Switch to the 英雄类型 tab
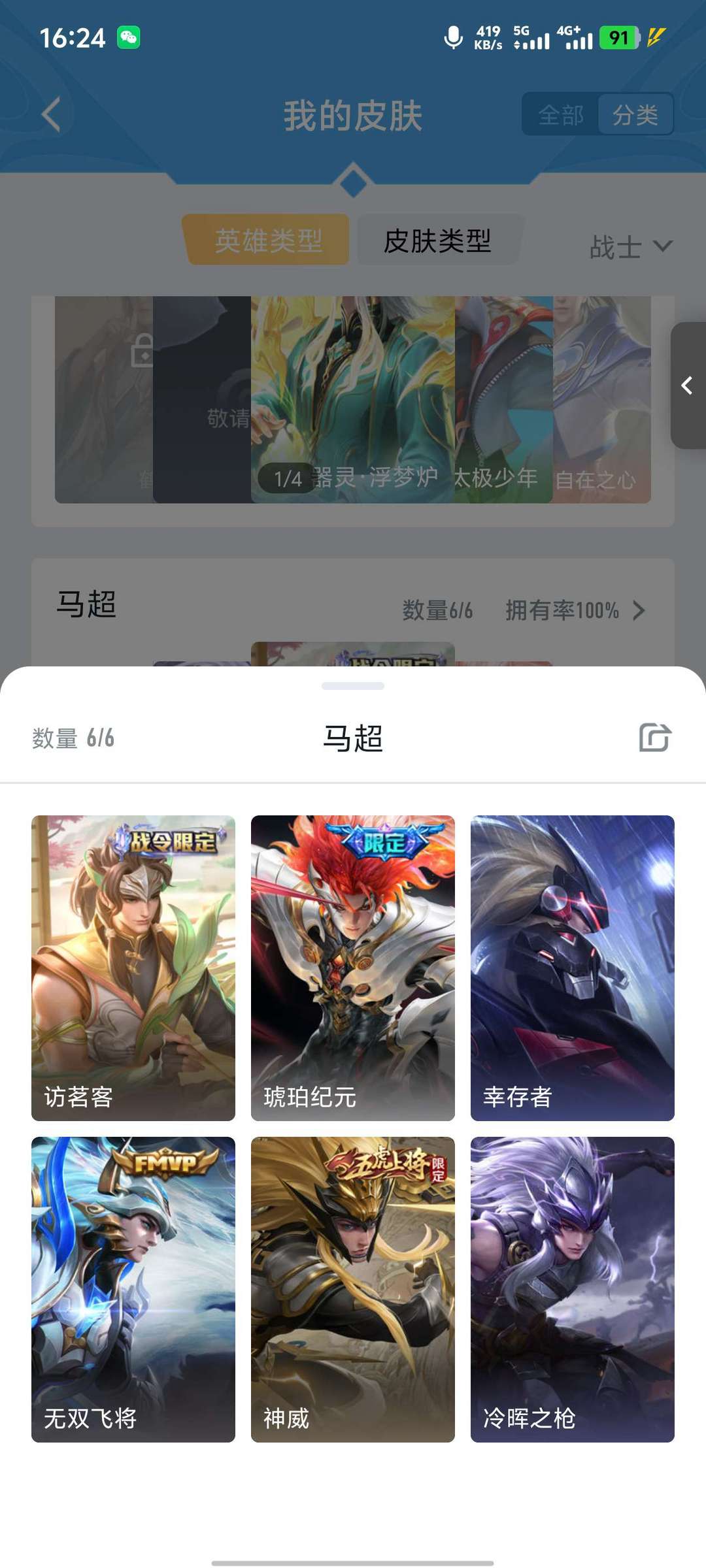The width and height of the screenshot is (706, 1568). [x=268, y=240]
